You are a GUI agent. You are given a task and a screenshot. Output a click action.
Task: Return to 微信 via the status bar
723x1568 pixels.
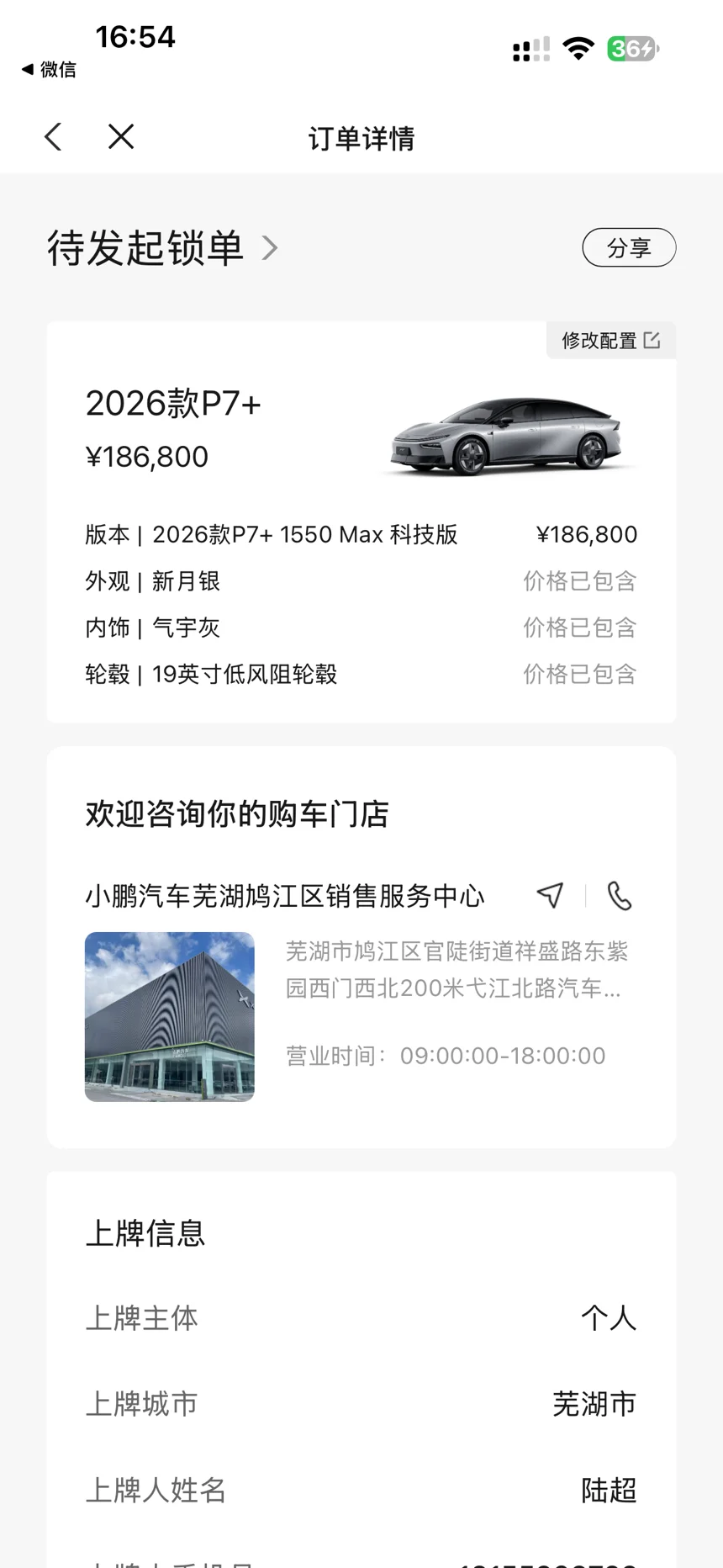click(49, 70)
